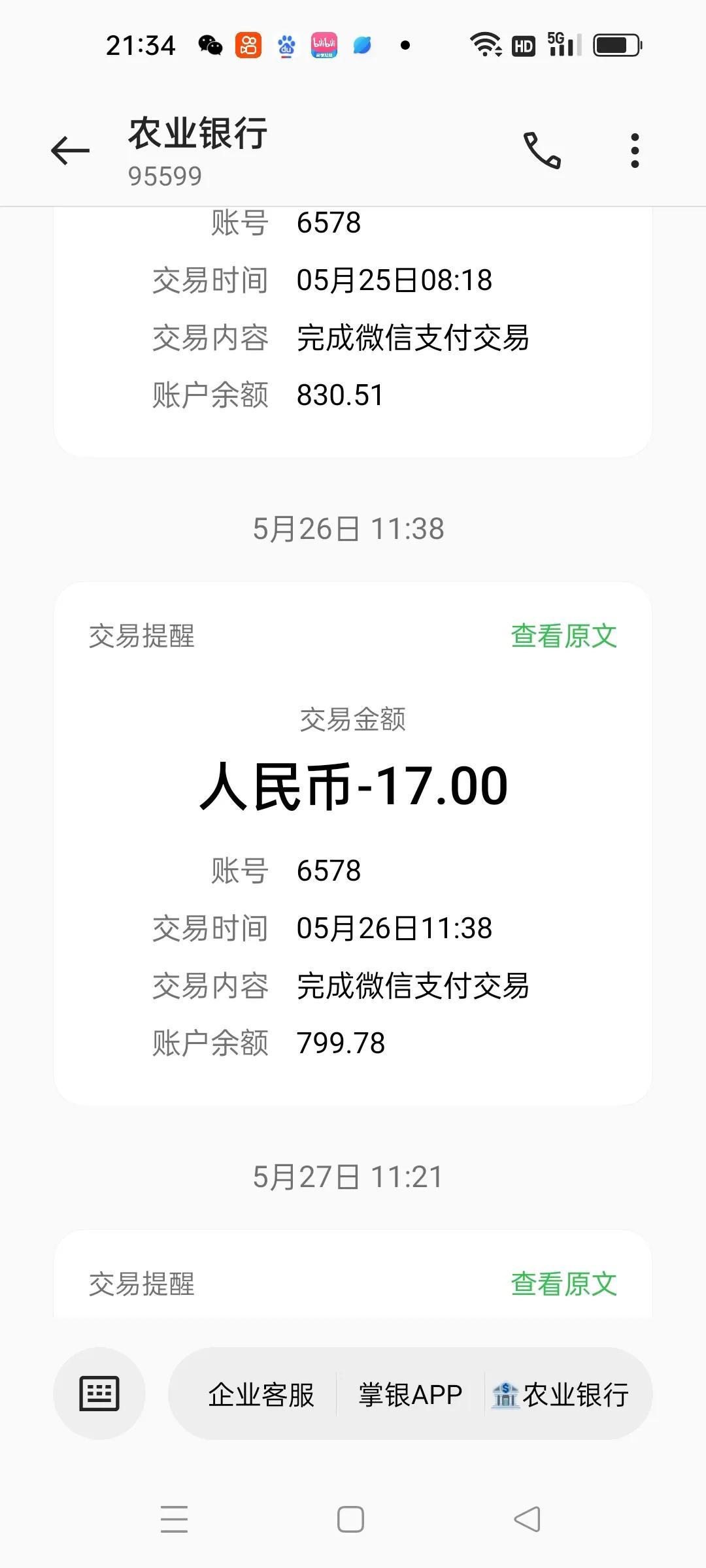706x1568 pixels.
Task: Open the 企业客服 menu
Action: click(x=261, y=1394)
